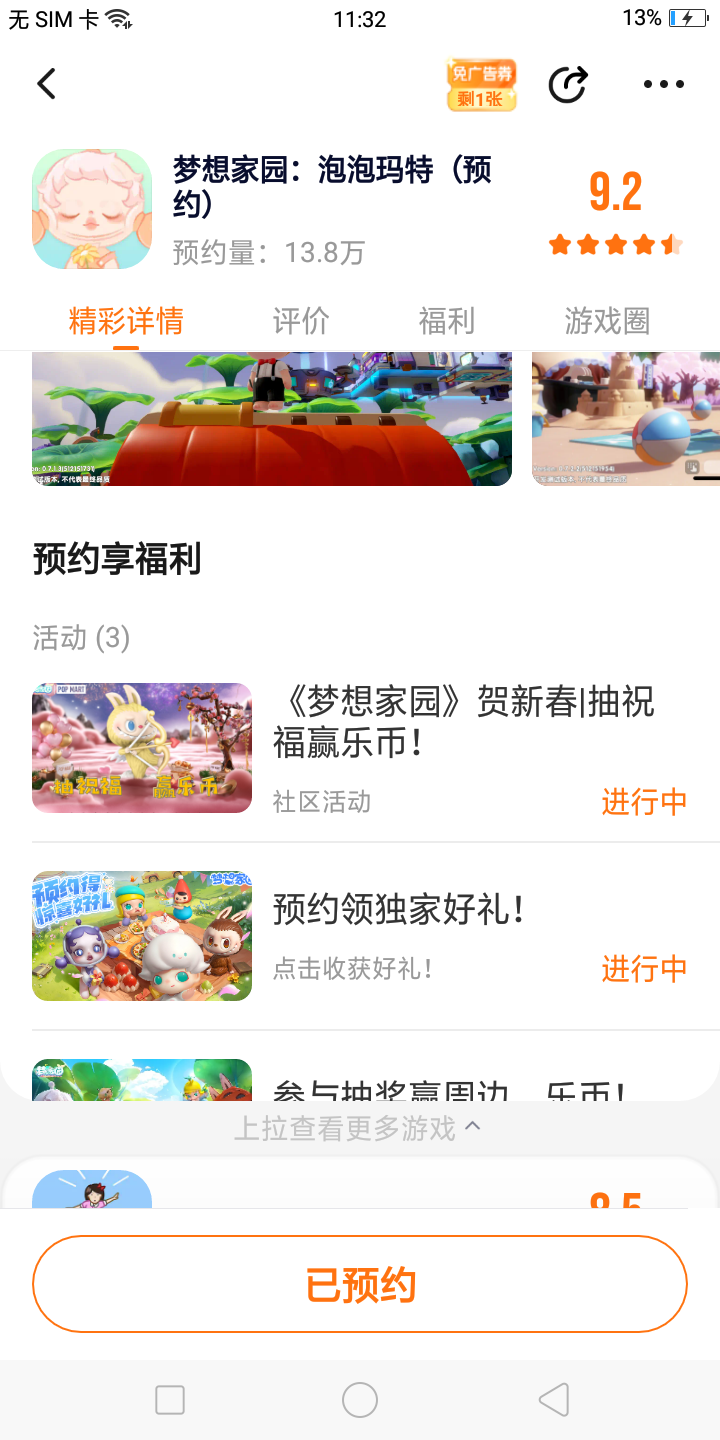Tap the system home button
The image size is (720, 1440).
pyautogui.click(x=360, y=1400)
